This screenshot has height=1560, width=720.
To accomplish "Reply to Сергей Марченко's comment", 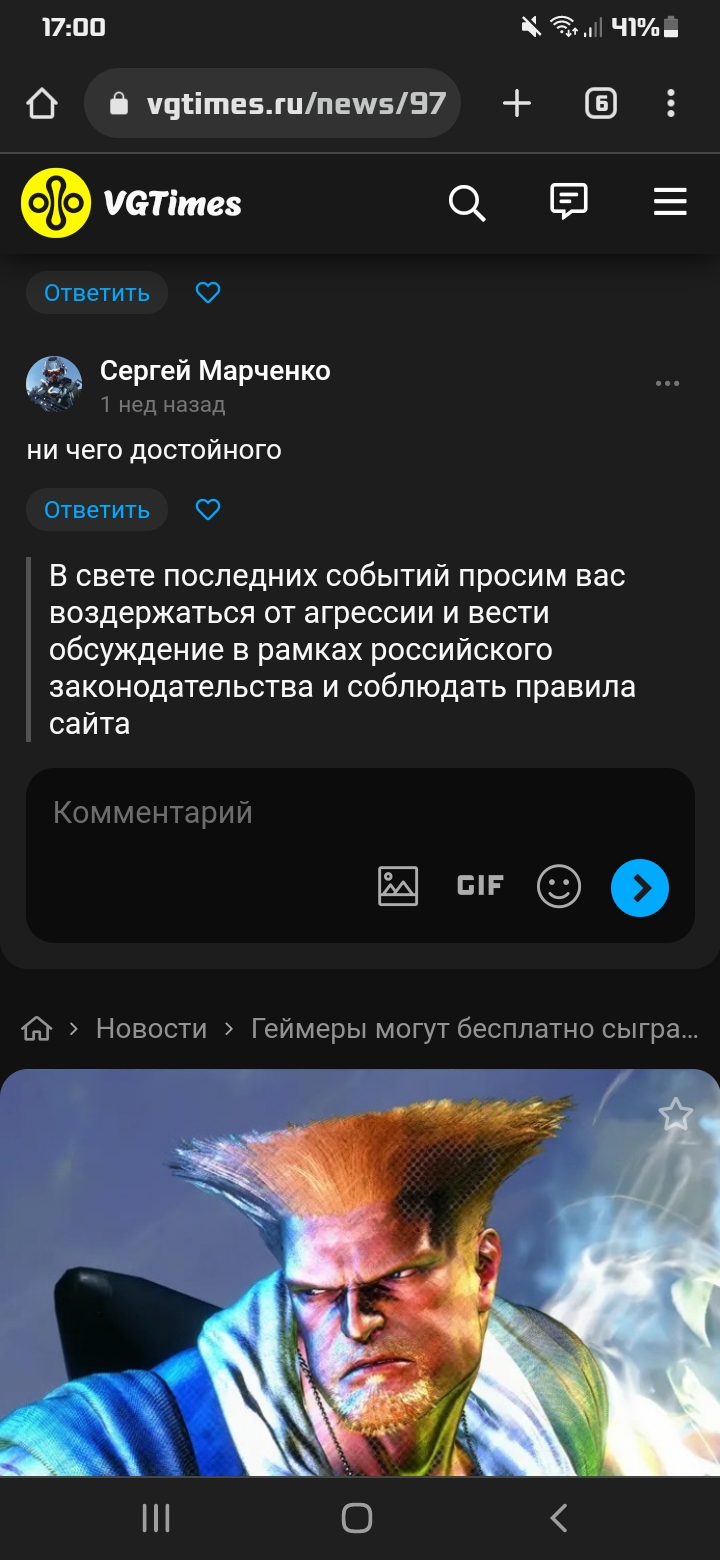I will click(97, 510).
